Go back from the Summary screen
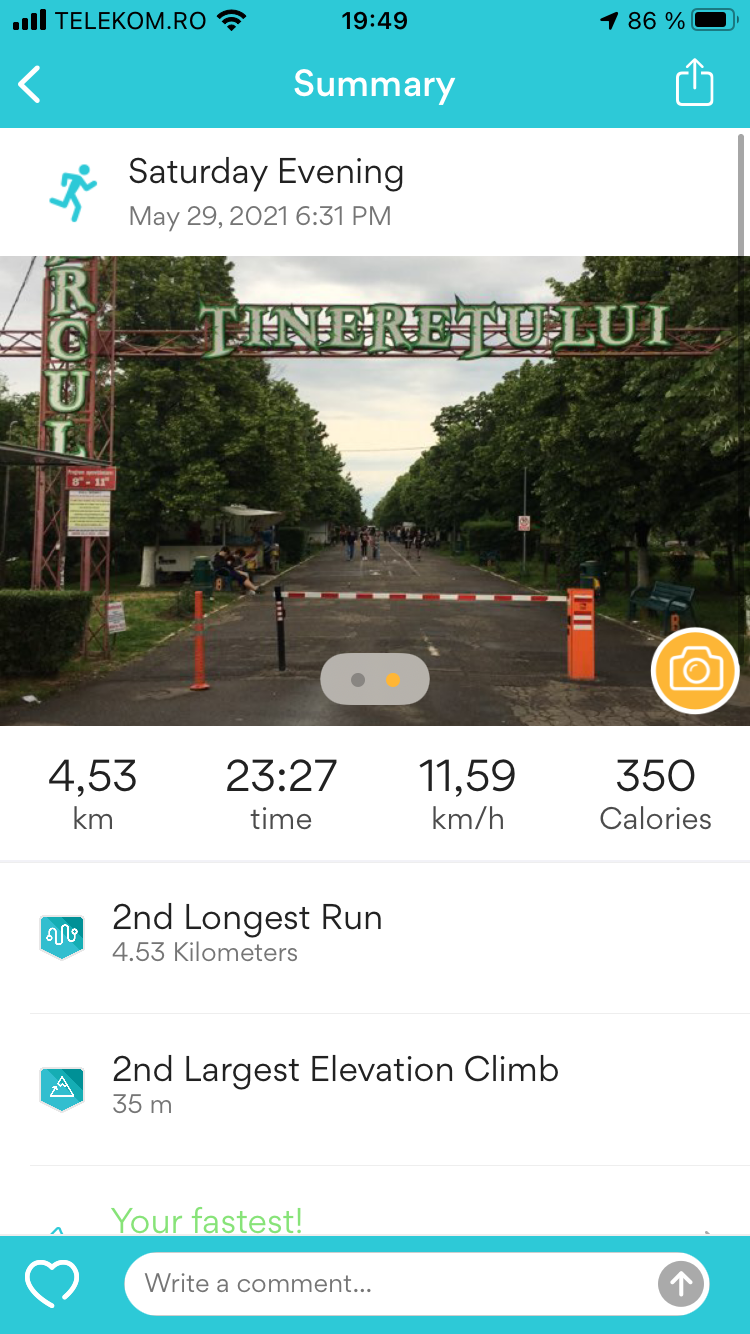The image size is (750, 1334). (x=31, y=85)
